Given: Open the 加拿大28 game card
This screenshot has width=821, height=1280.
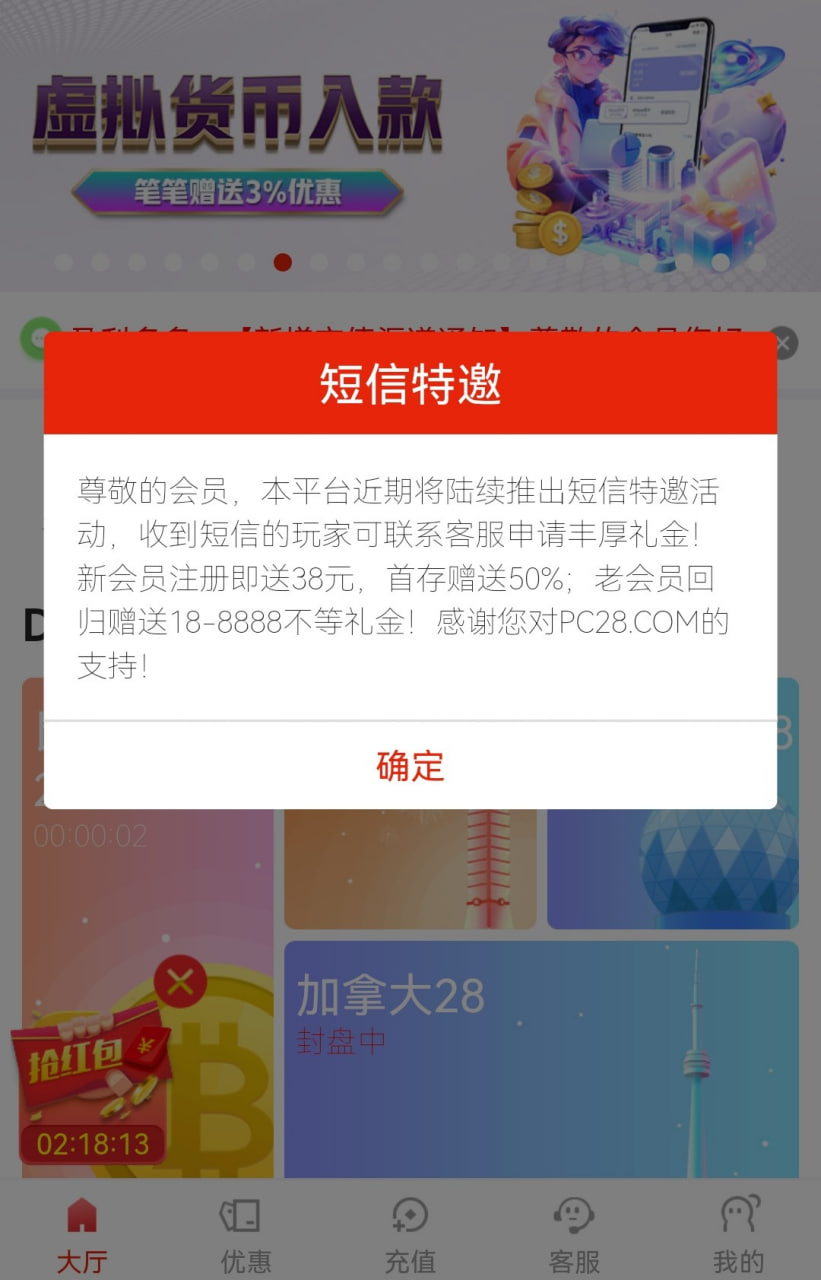Looking at the screenshot, I should tap(541, 1058).
